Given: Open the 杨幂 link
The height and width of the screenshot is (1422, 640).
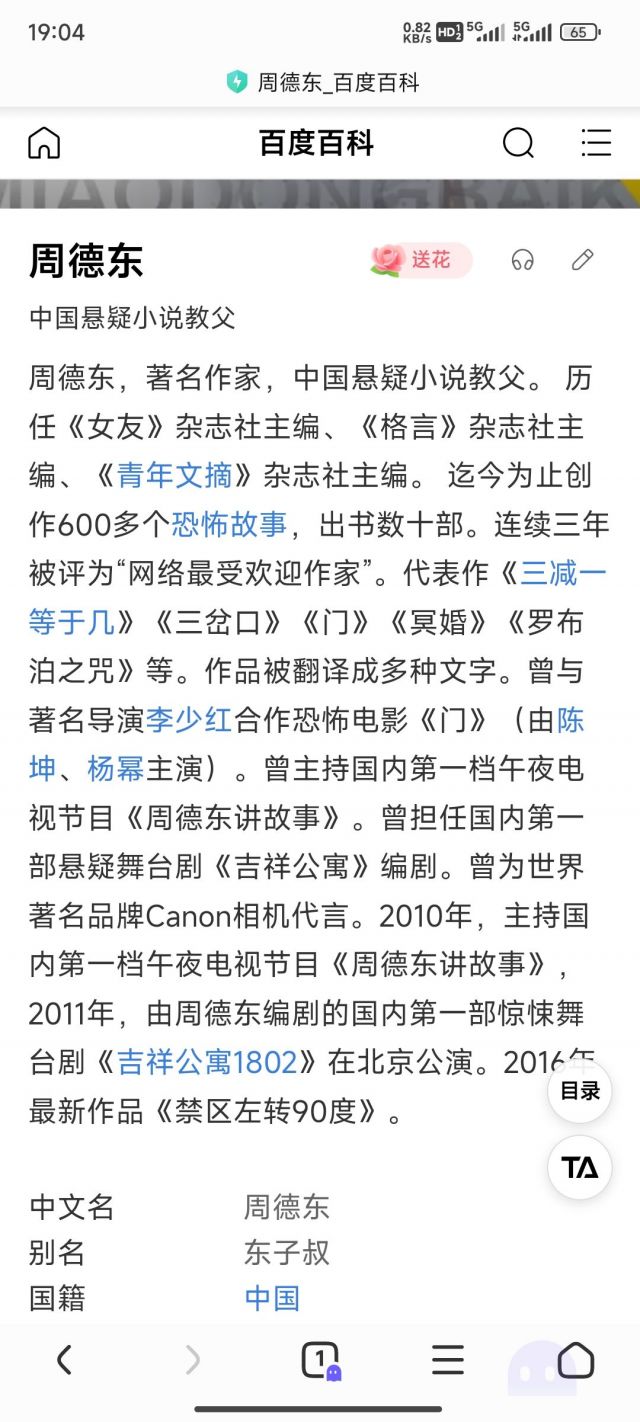Looking at the screenshot, I should (116, 769).
